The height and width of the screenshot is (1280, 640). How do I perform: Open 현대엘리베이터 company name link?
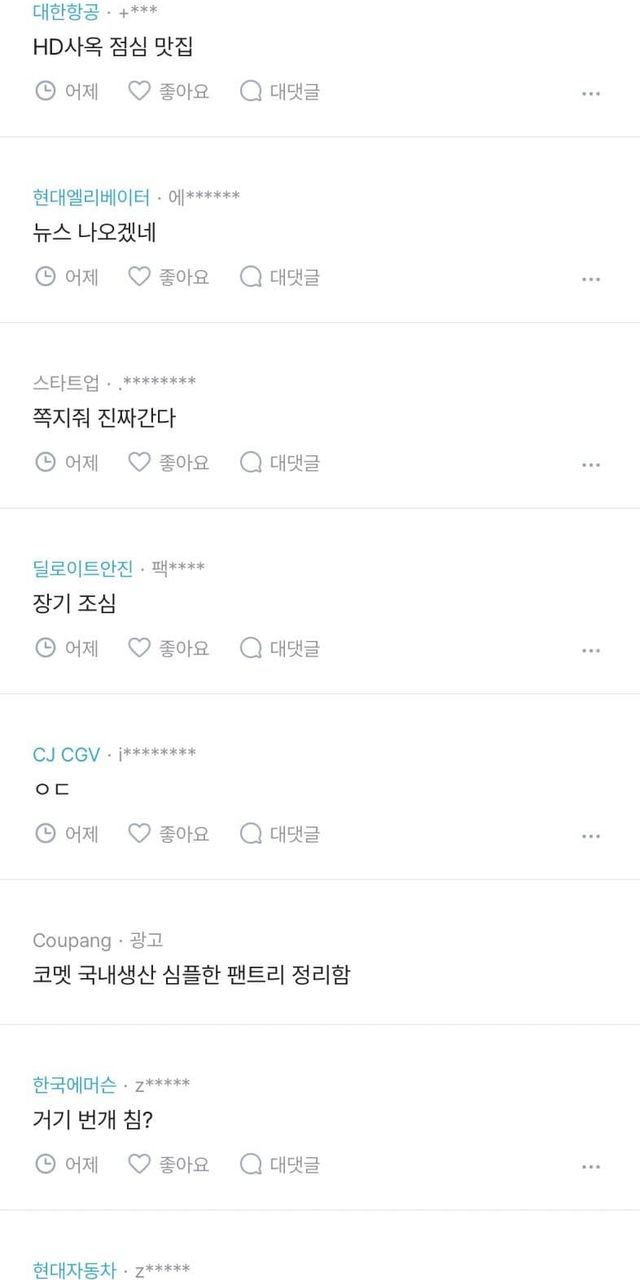(91, 196)
